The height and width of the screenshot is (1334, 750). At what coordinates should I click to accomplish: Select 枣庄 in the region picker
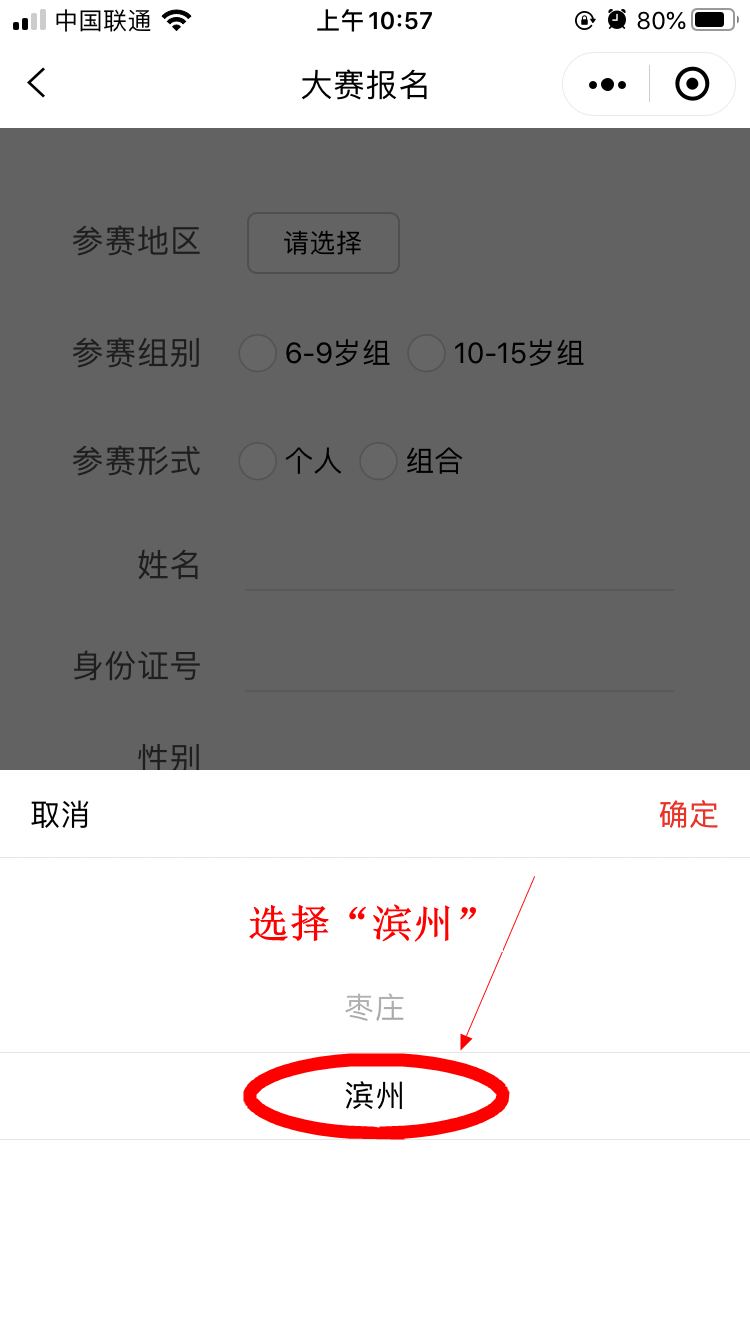point(374,1008)
